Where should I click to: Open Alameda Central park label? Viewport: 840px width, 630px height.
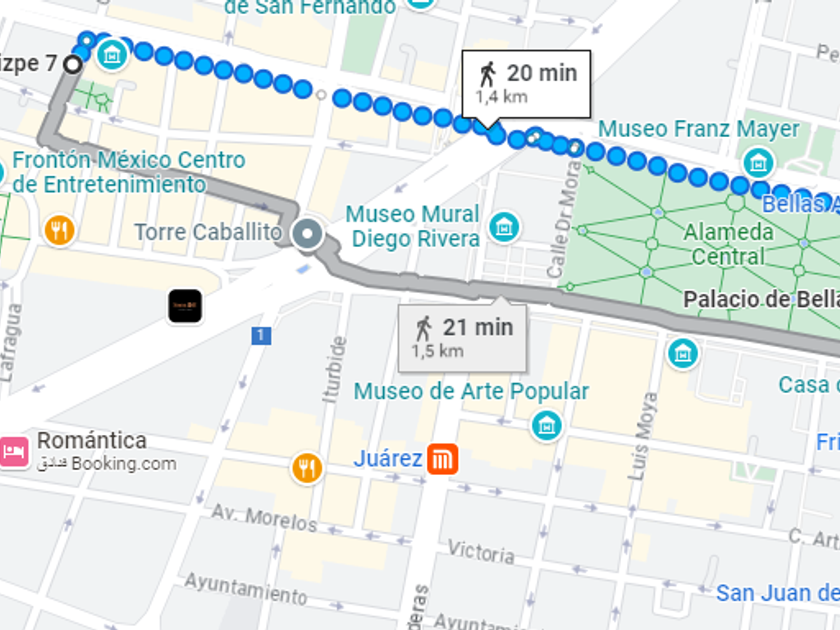728,243
